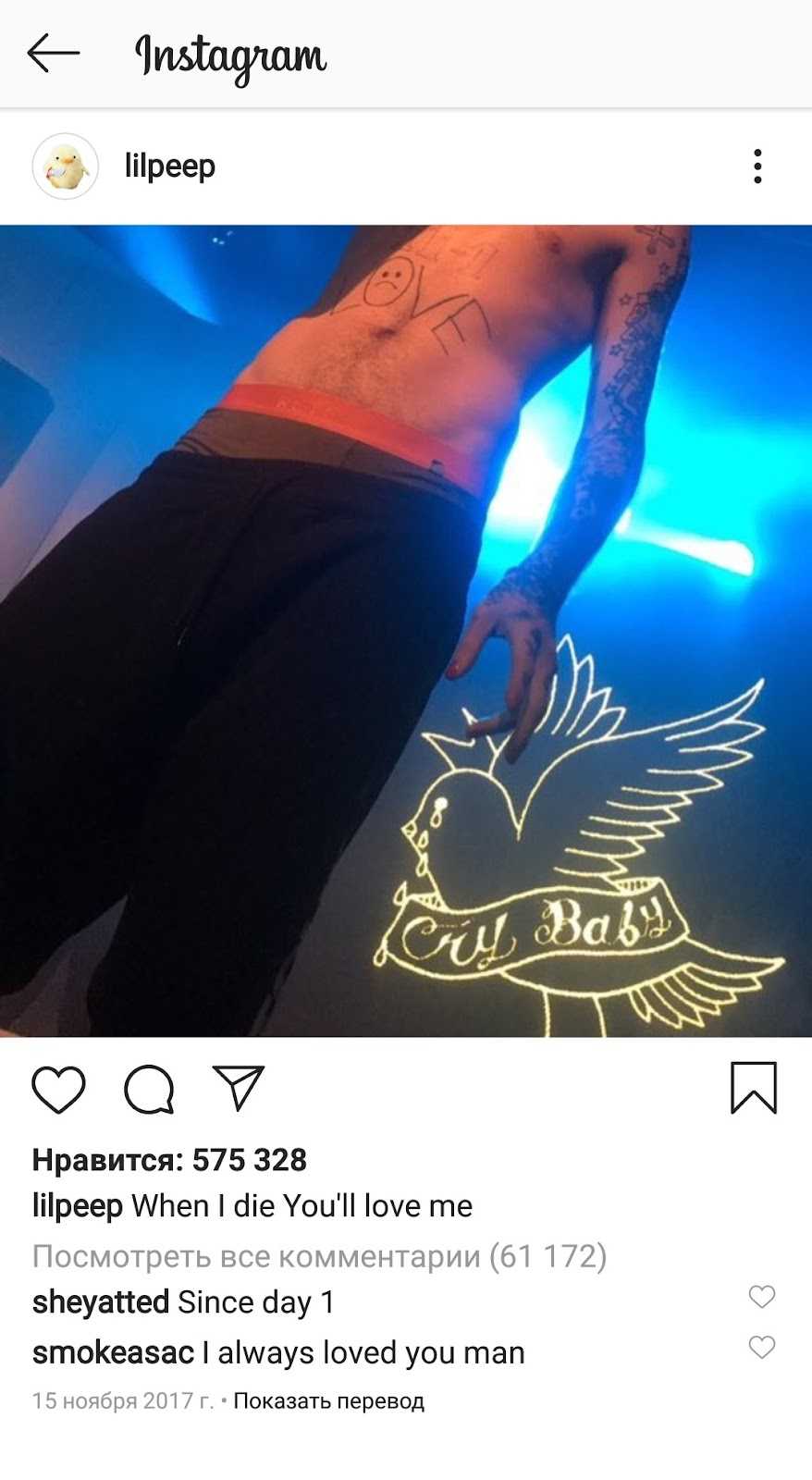Like the post with the heart icon

coord(58,1089)
